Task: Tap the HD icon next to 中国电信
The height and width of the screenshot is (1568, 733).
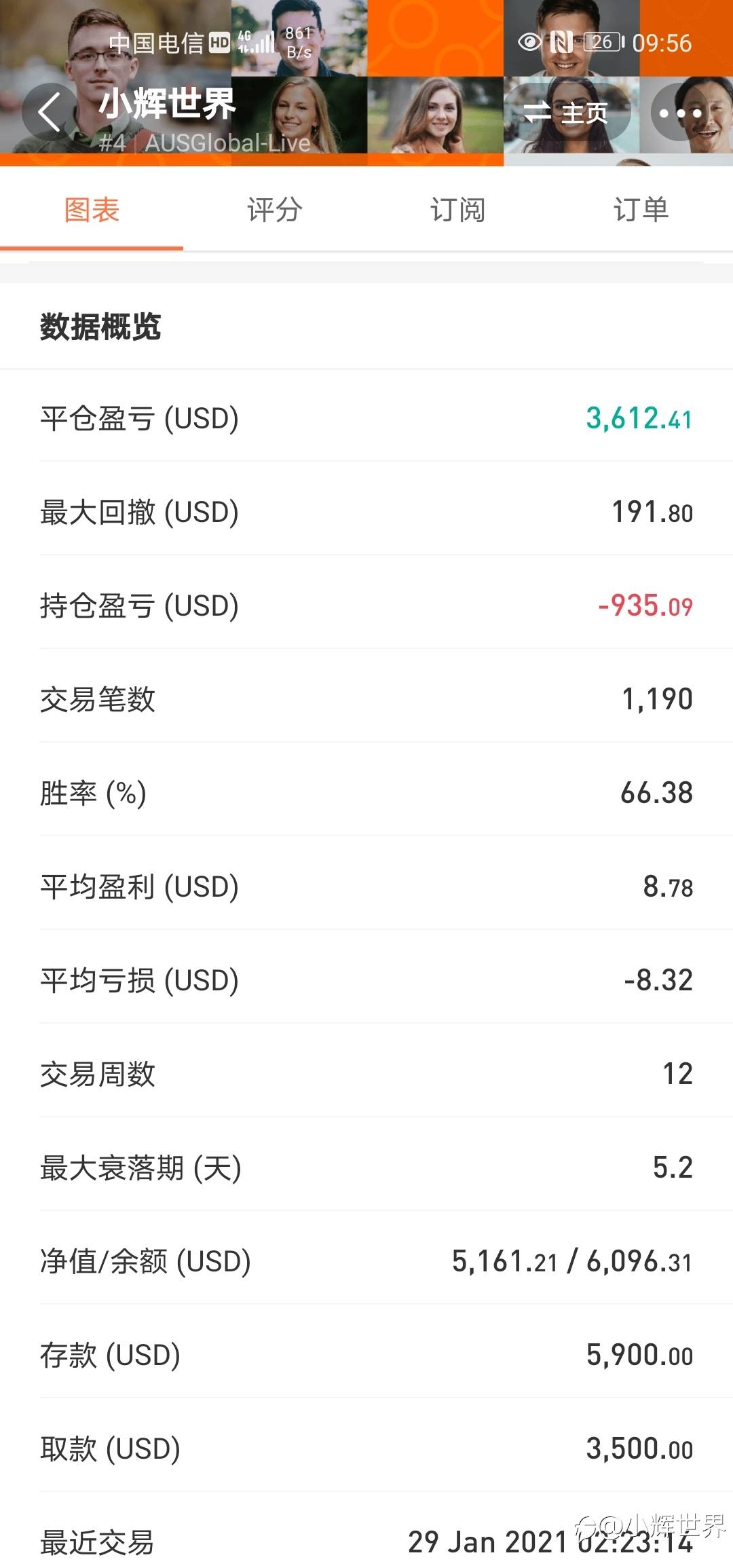Action: 219,43
